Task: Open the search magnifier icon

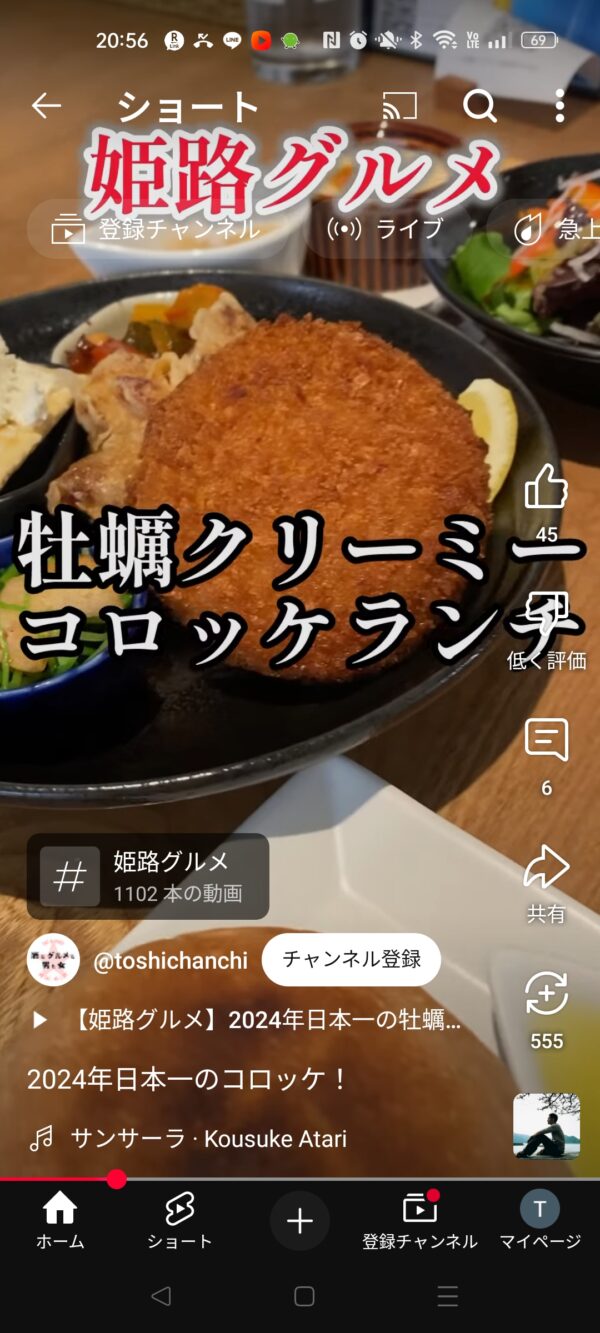Action: click(x=480, y=106)
